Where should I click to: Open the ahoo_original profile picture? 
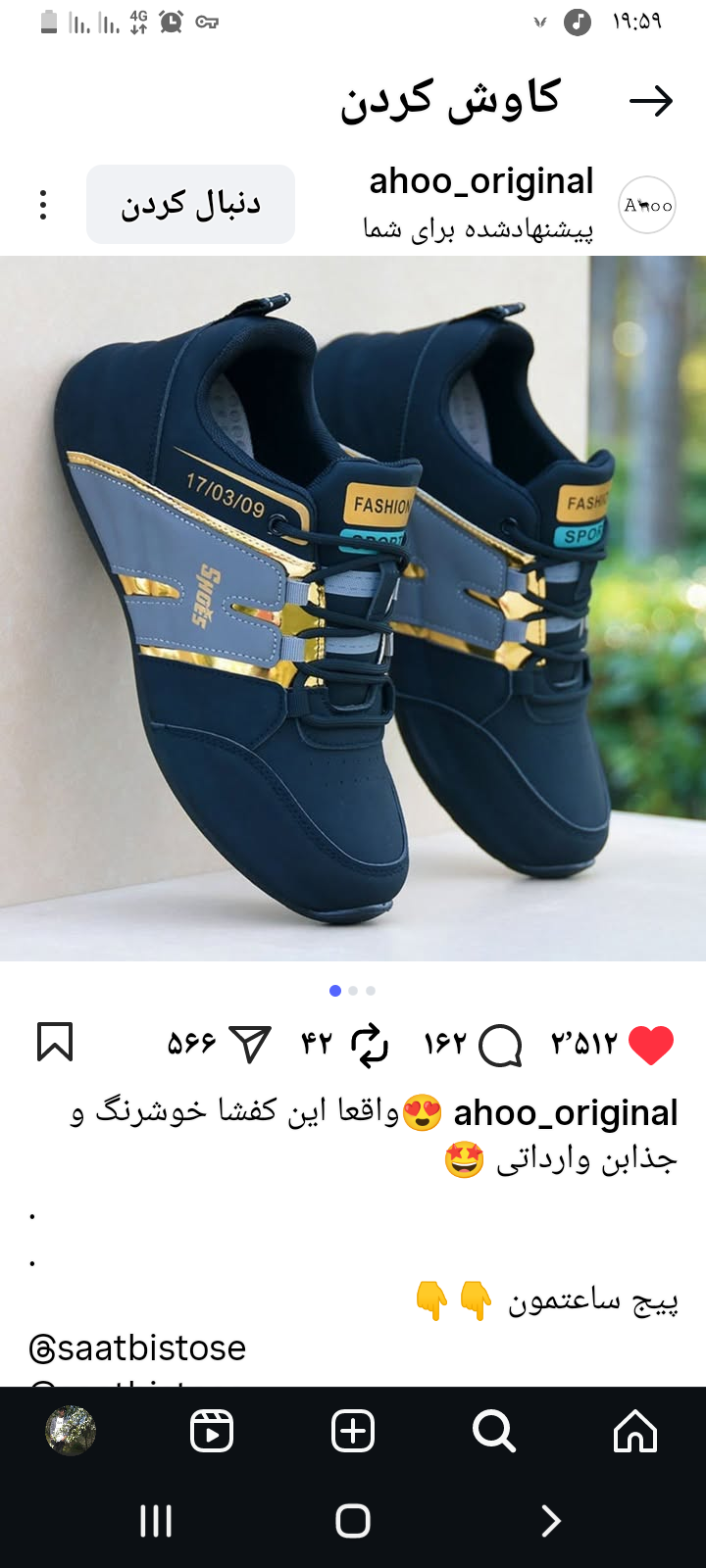[x=648, y=205]
